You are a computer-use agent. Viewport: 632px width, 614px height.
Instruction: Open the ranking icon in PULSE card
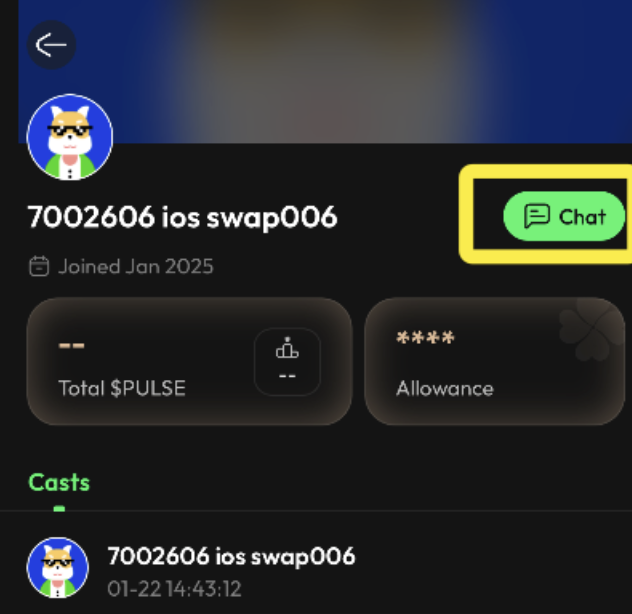(x=287, y=362)
